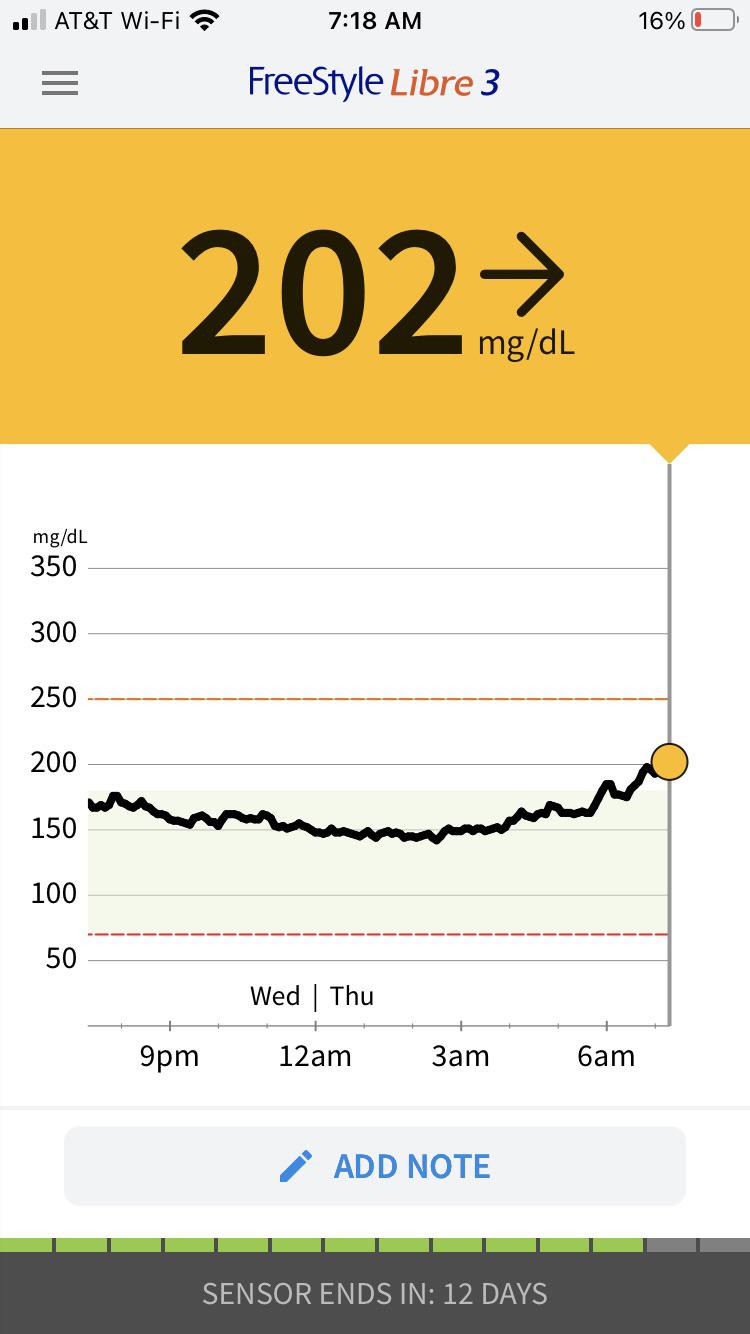Tap the 6am time label
Image resolution: width=750 pixels, height=1334 pixels.
pyautogui.click(x=607, y=1055)
